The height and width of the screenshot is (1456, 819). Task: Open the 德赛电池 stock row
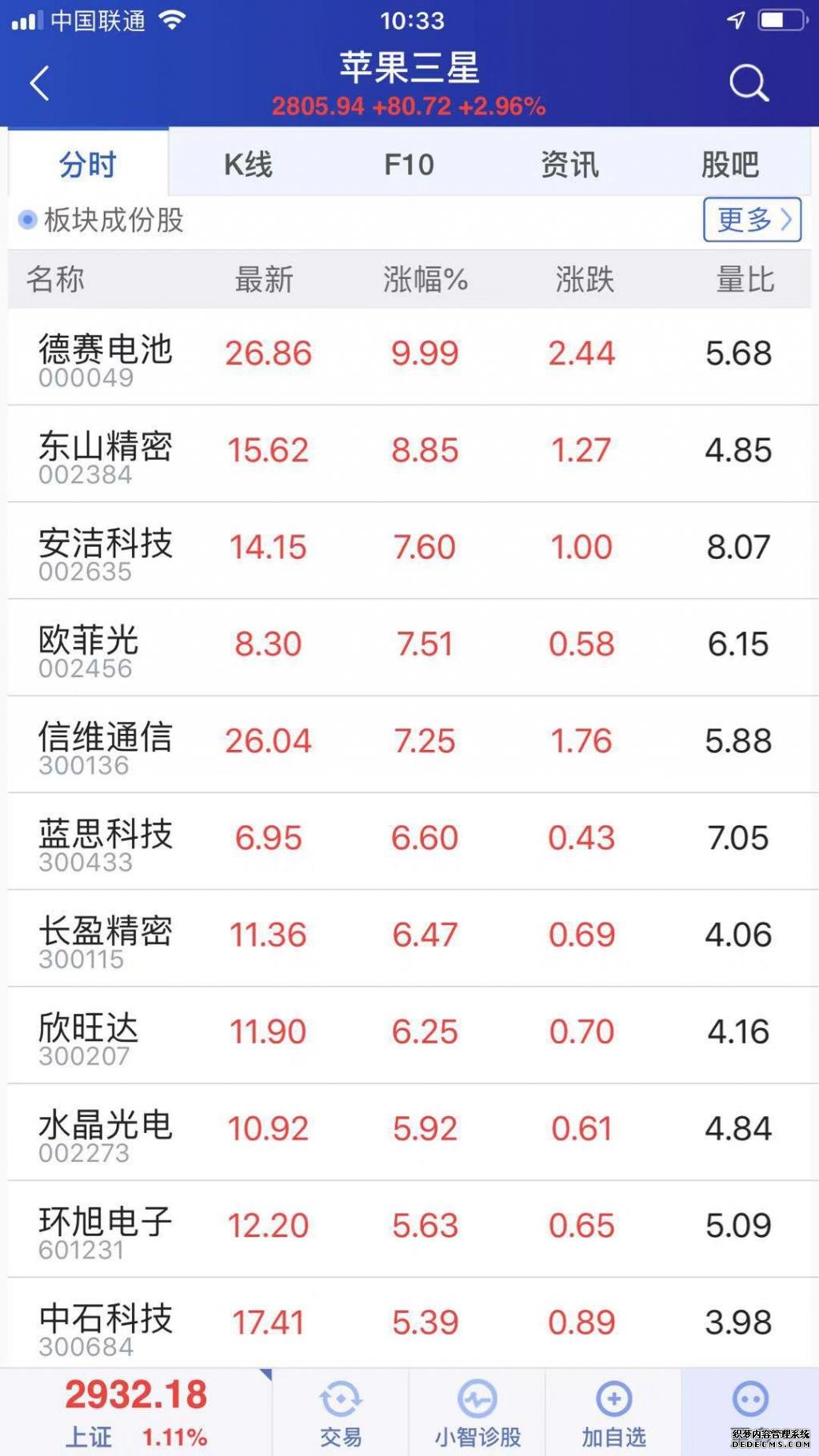coord(409,357)
